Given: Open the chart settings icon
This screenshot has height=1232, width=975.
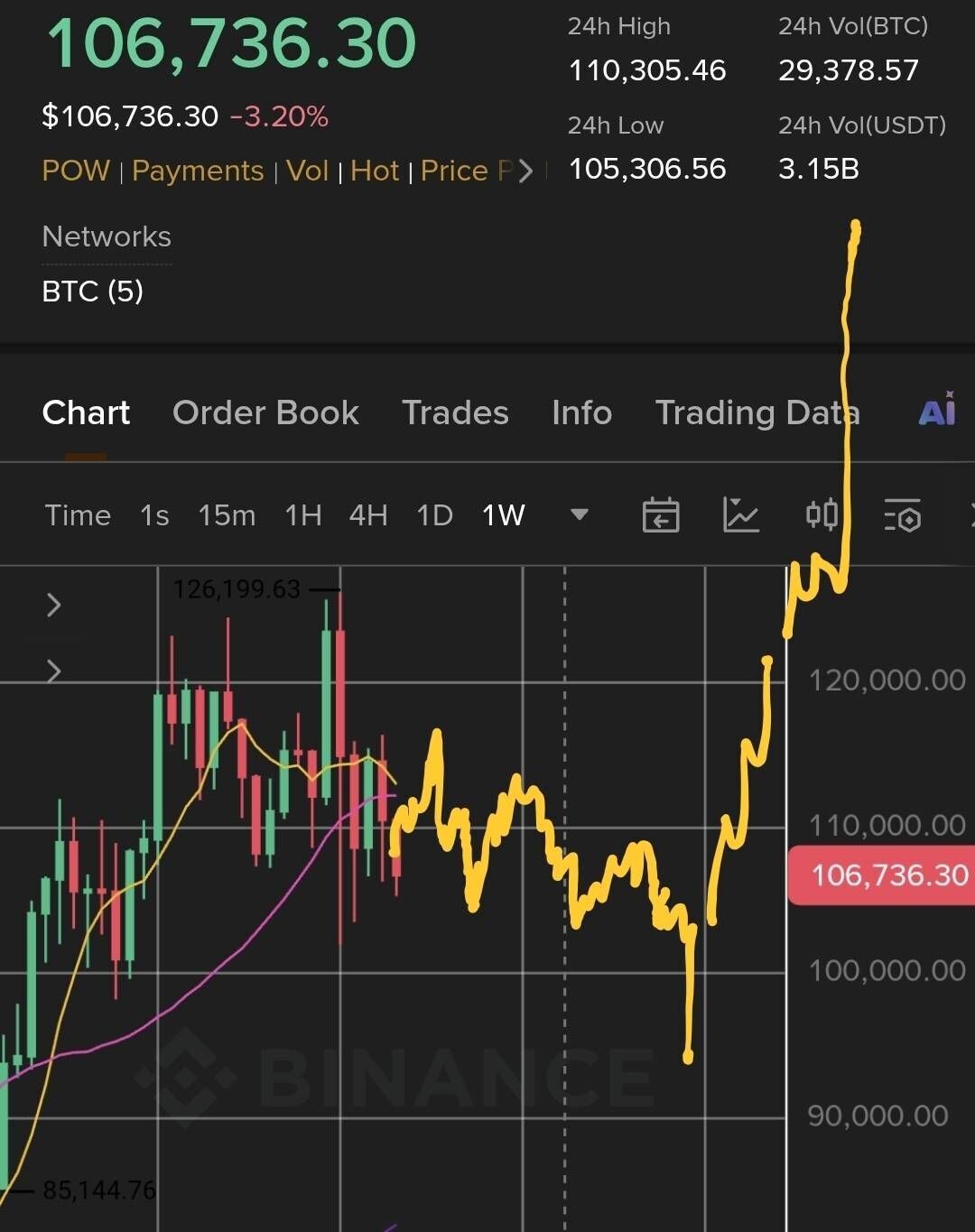Looking at the screenshot, I should point(902,515).
